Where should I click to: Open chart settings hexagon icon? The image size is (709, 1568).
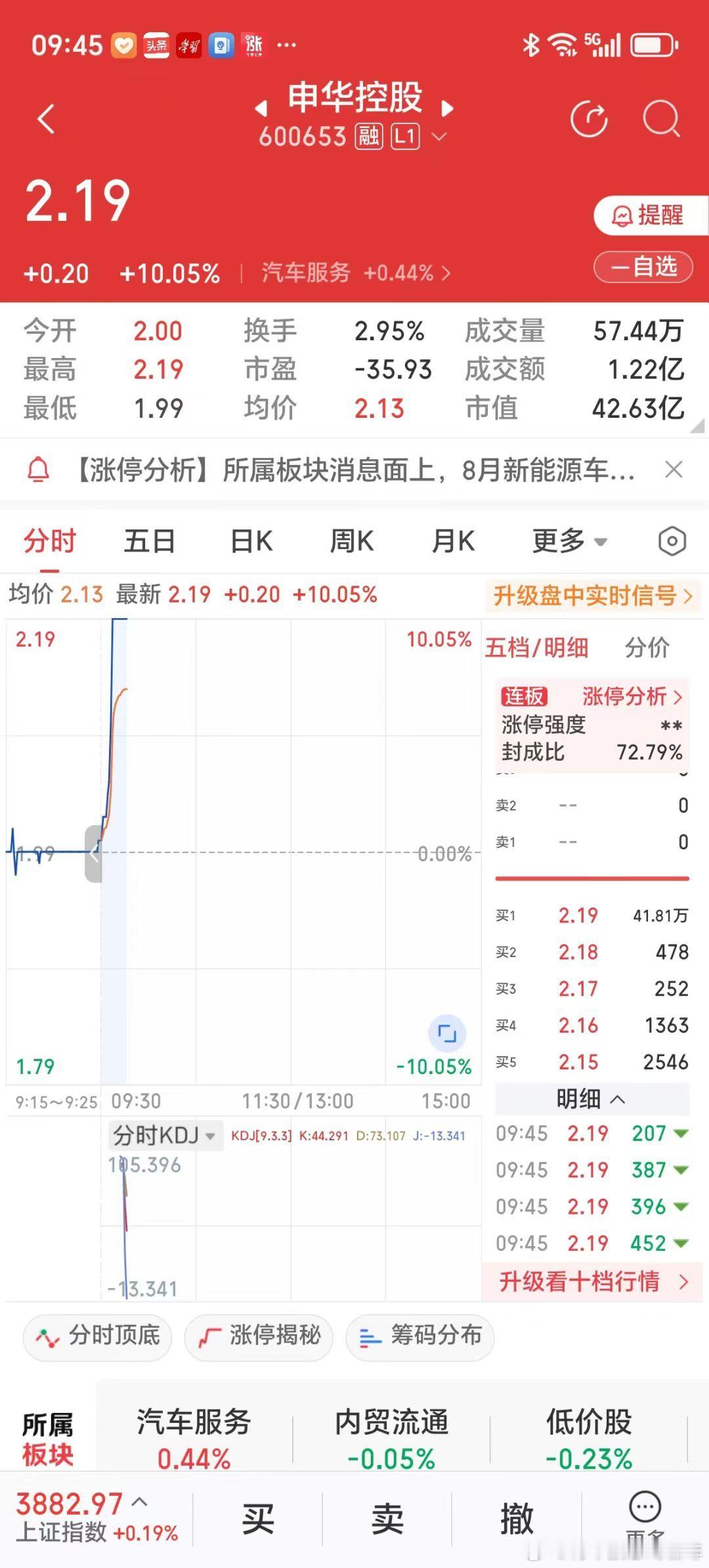tap(672, 542)
